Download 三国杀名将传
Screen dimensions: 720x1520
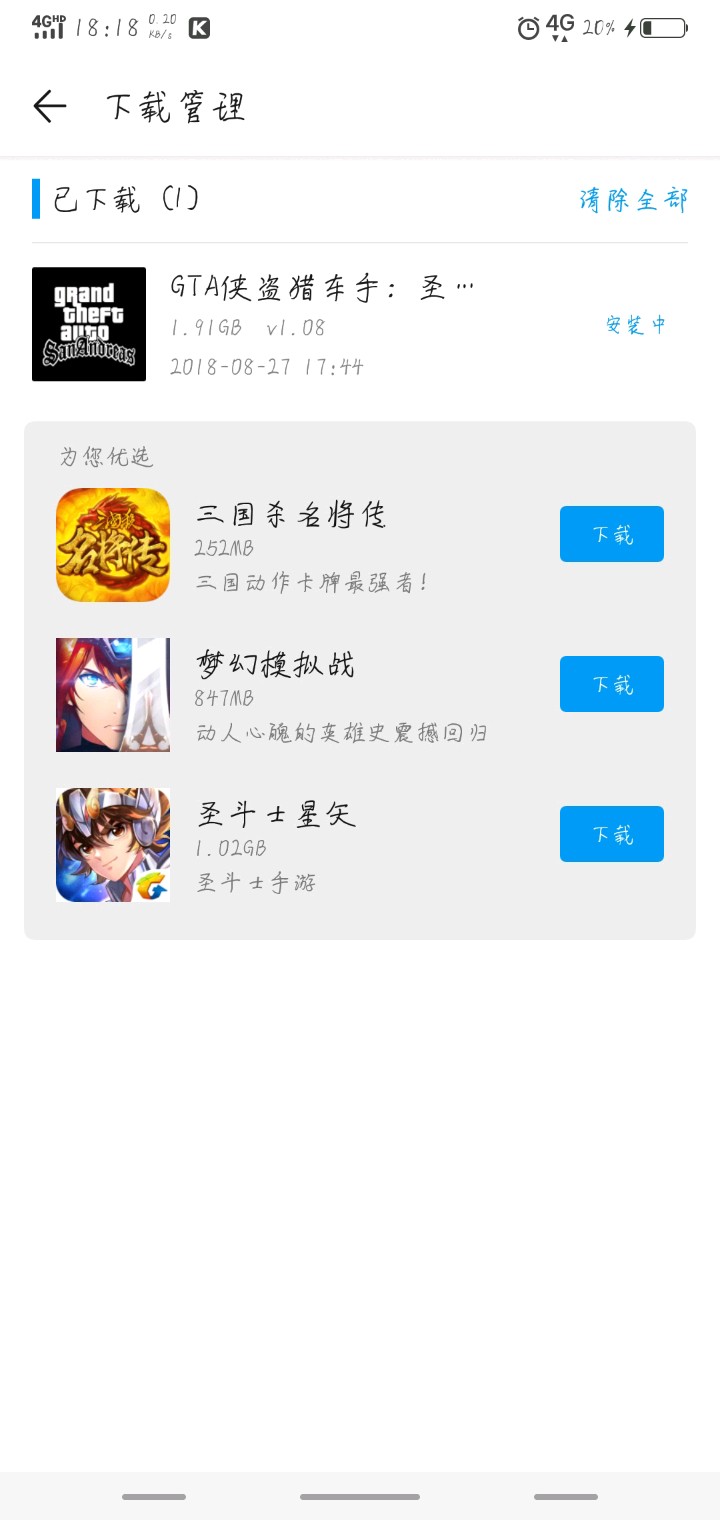tap(611, 534)
